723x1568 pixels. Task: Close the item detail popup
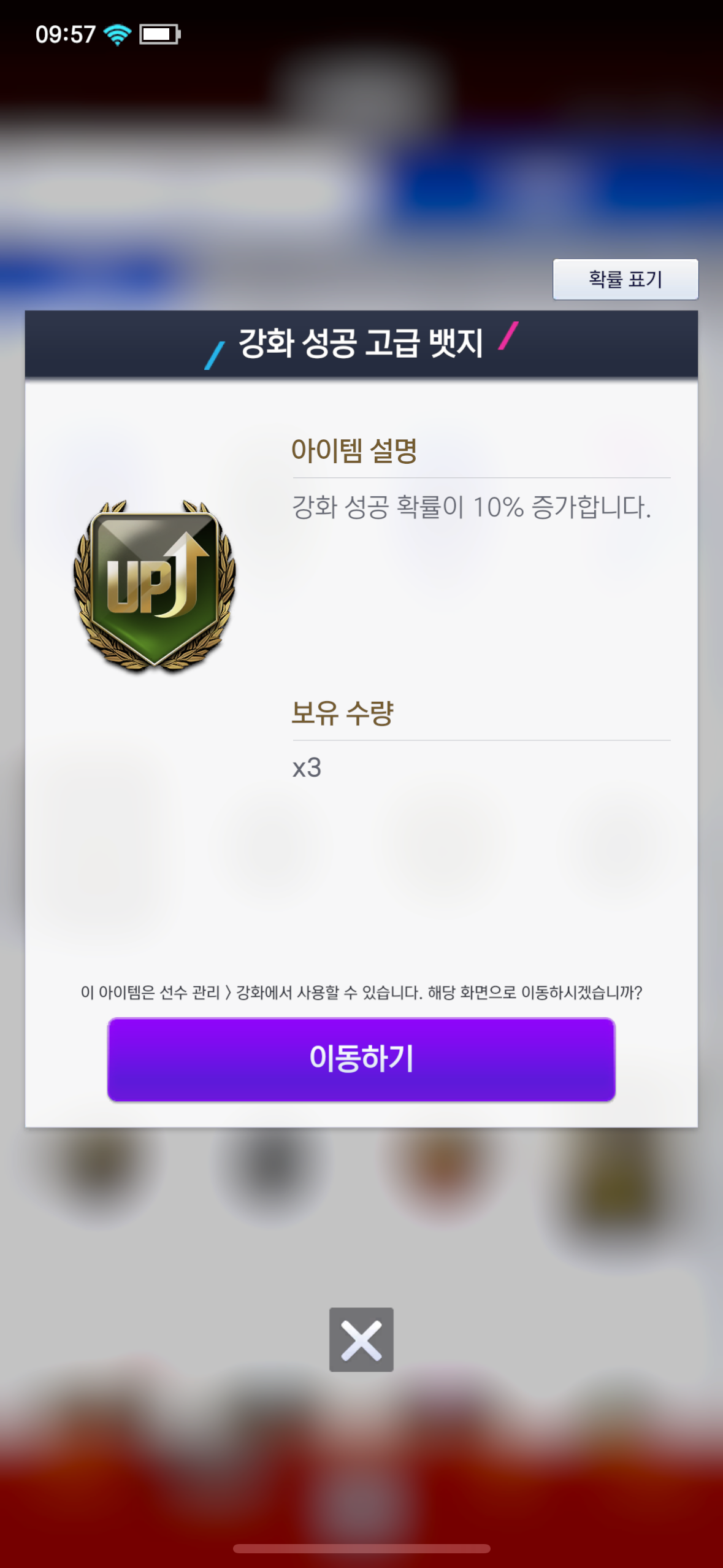click(x=361, y=1339)
